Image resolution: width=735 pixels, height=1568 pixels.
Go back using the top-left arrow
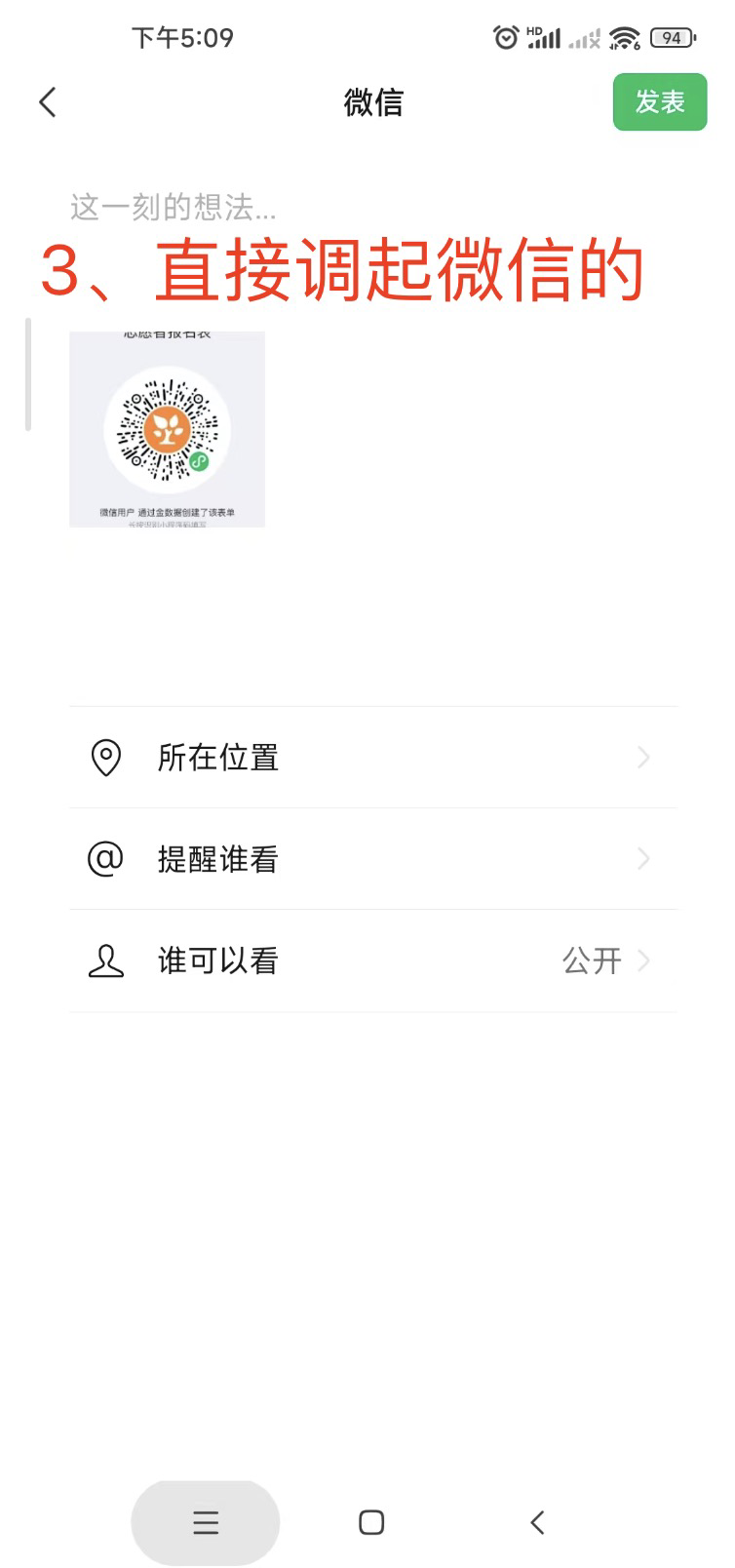click(x=48, y=102)
